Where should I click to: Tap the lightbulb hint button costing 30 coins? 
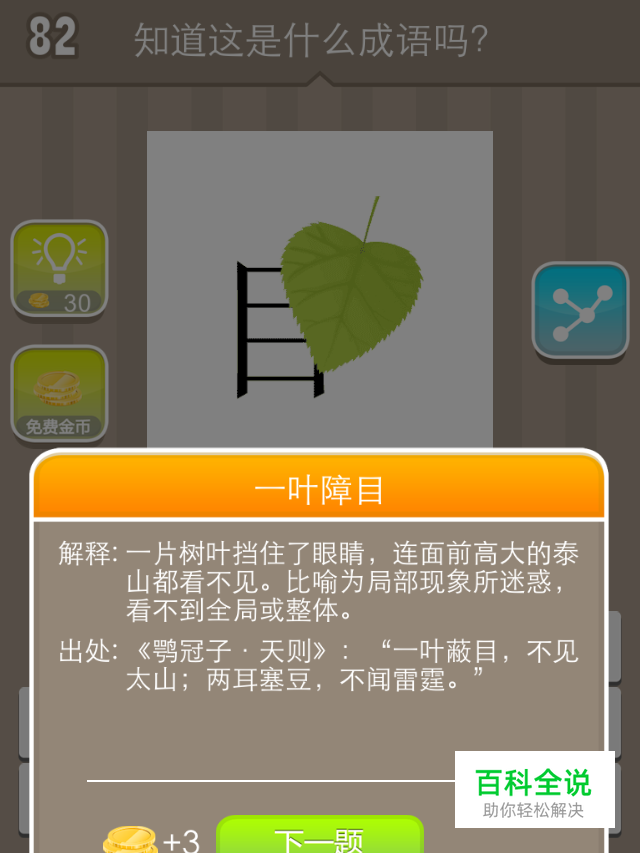pyautogui.click(x=59, y=268)
